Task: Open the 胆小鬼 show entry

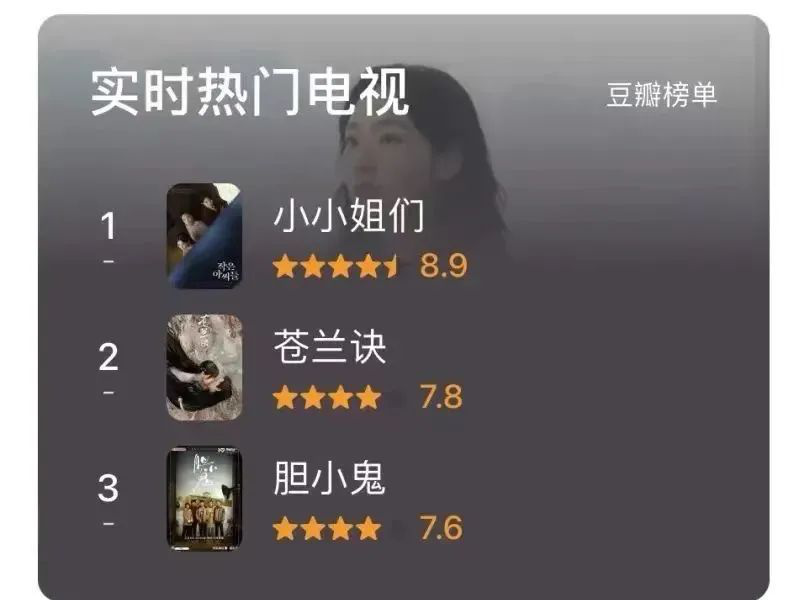Action: tap(330, 479)
